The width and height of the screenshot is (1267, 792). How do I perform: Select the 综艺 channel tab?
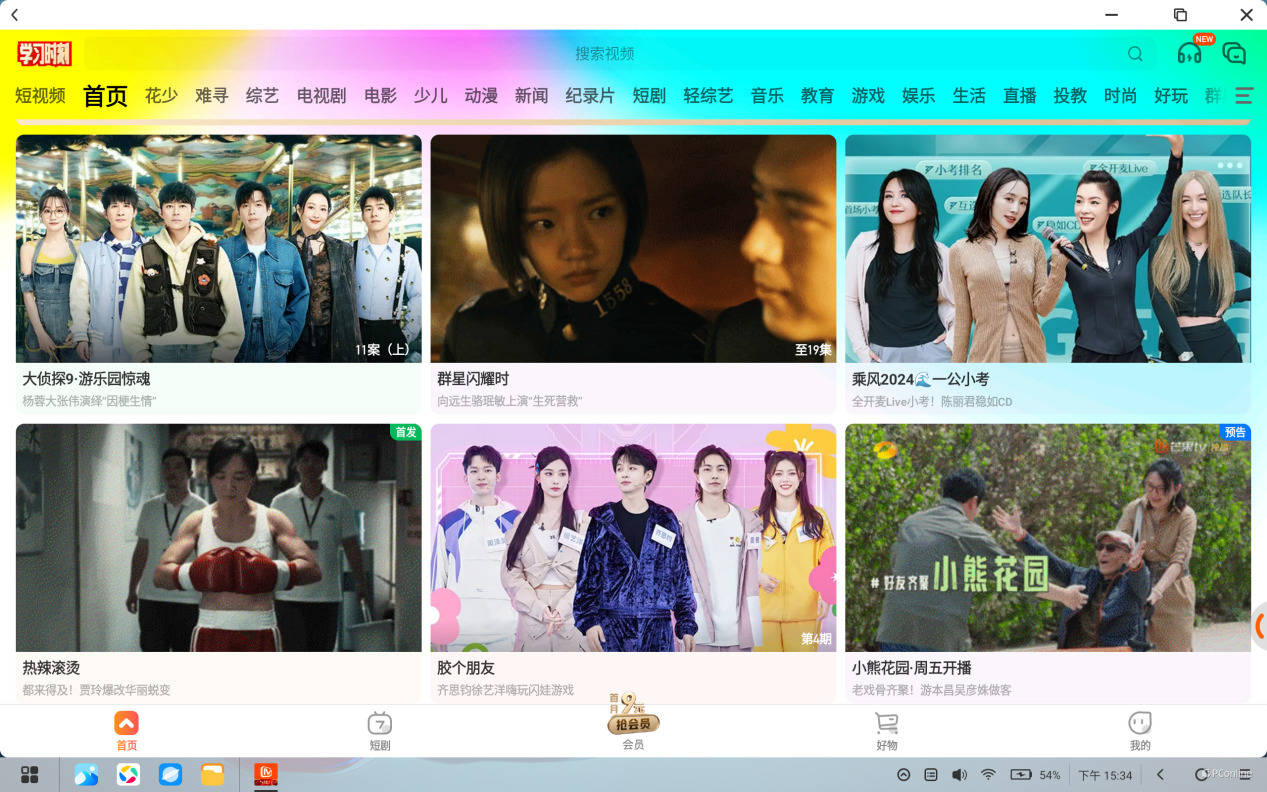(262, 96)
